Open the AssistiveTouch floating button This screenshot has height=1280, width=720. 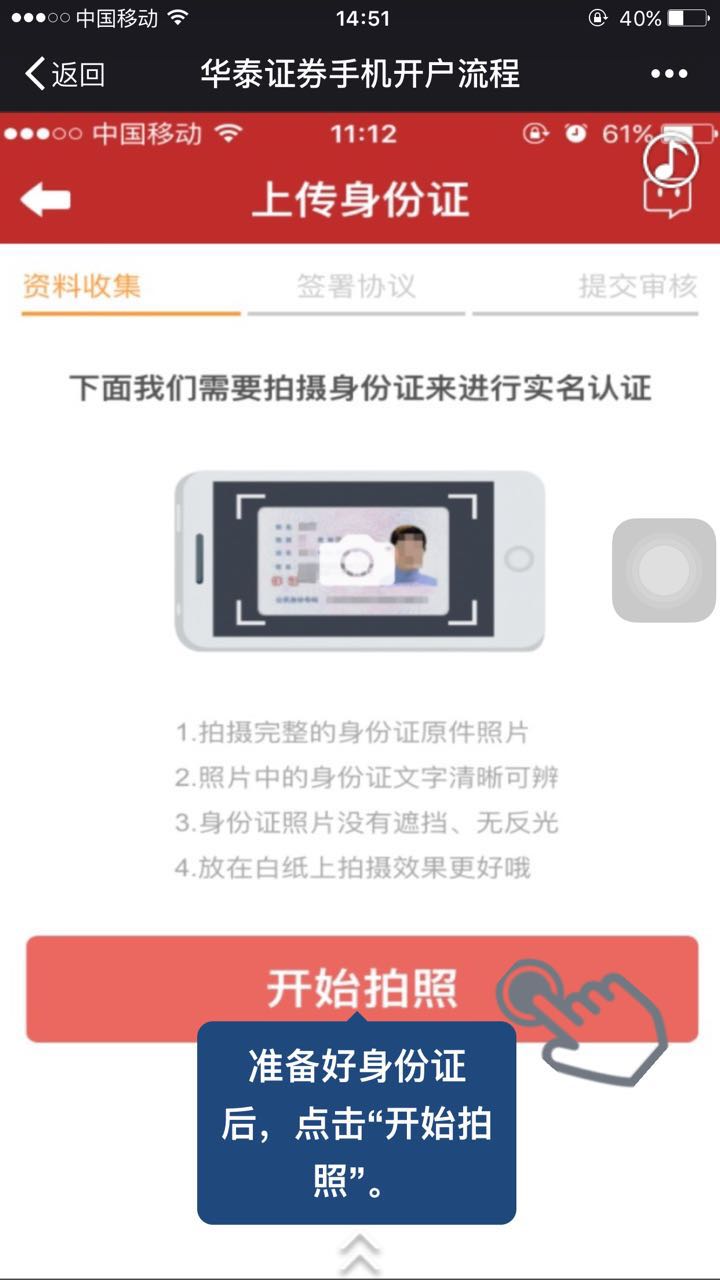tap(664, 571)
